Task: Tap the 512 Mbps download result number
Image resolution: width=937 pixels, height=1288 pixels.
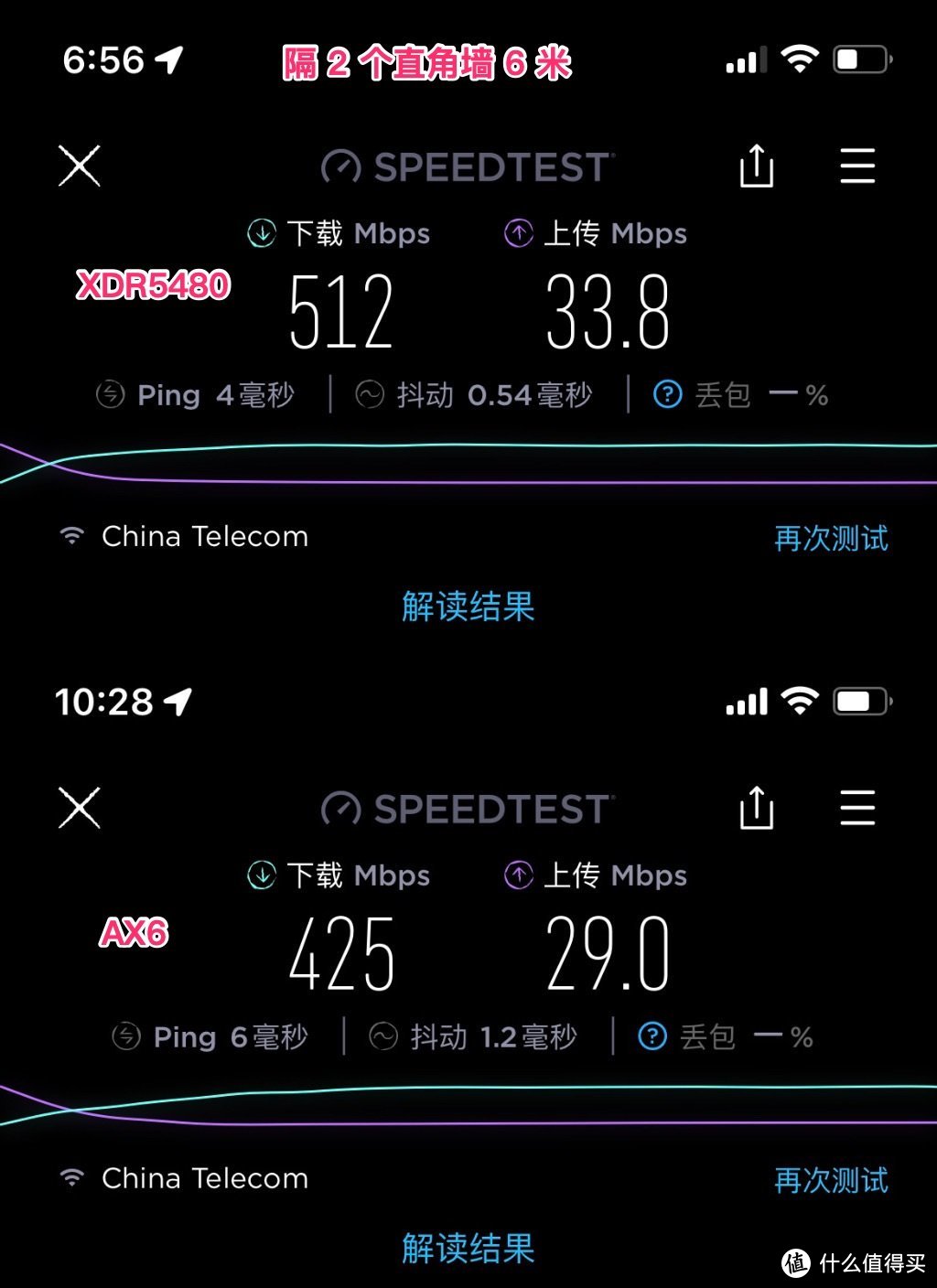Action: click(x=339, y=311)
